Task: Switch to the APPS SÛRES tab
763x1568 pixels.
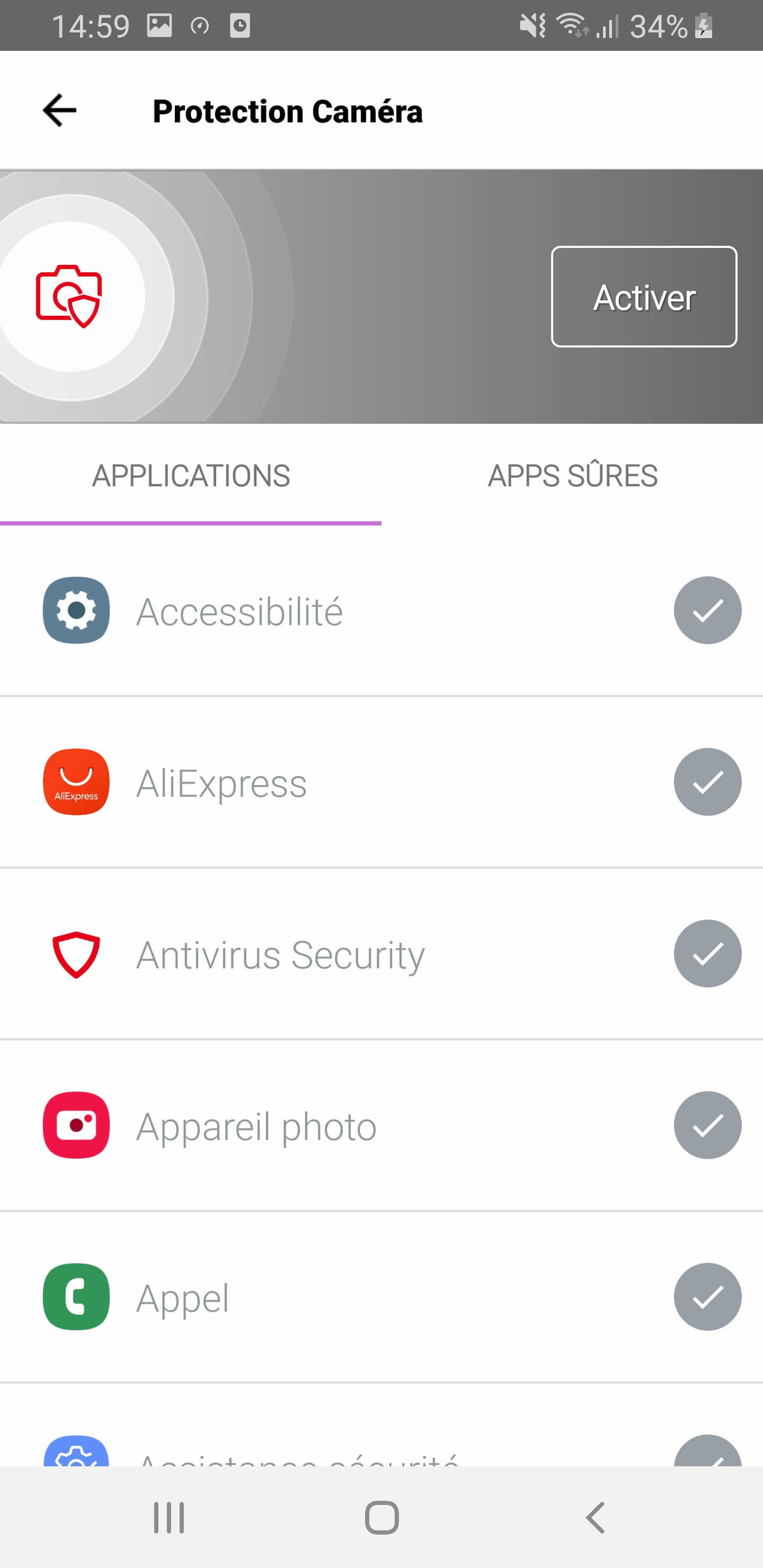Action: [572, 475]
